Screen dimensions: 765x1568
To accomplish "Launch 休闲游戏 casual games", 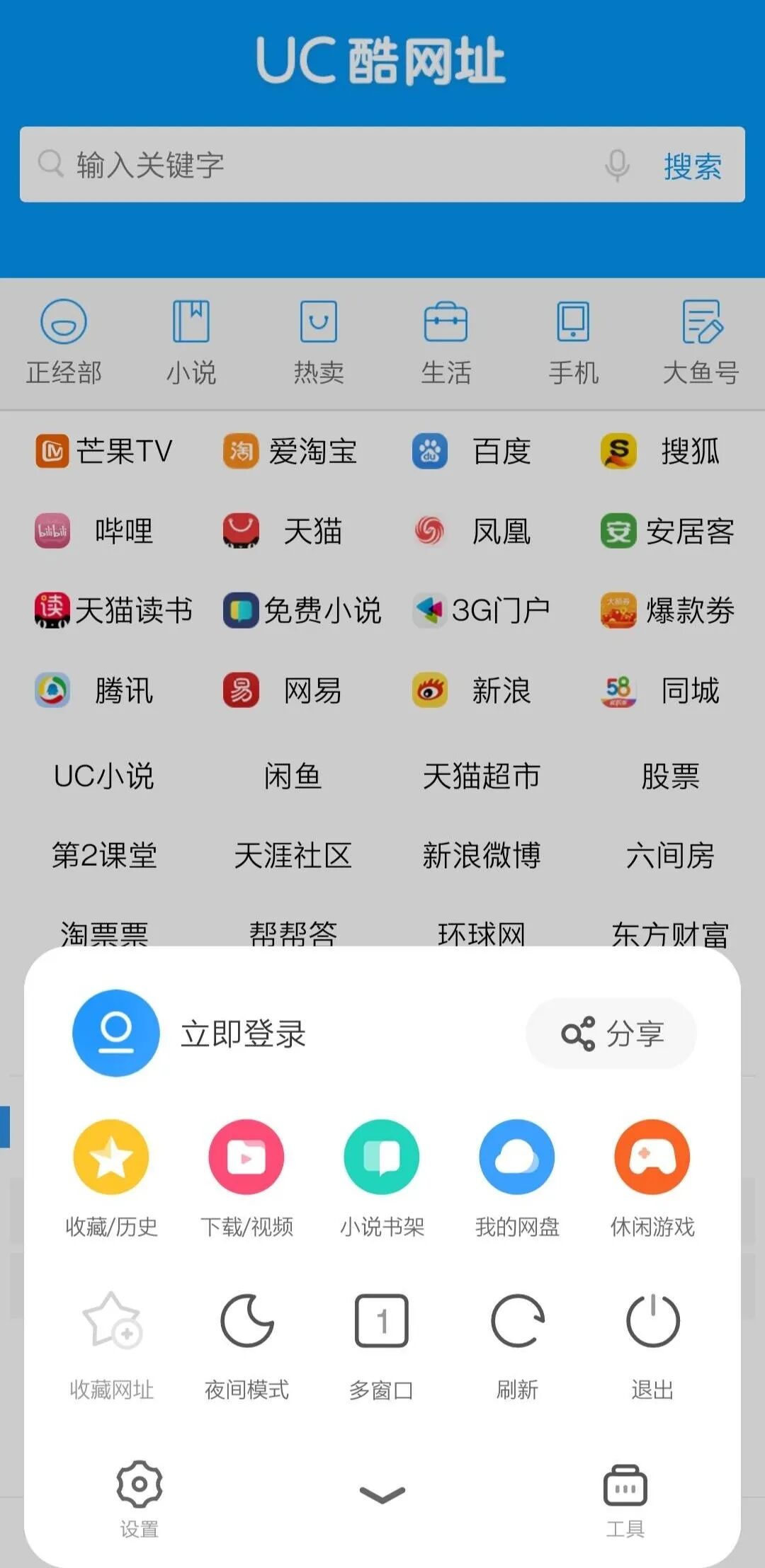I will click(x=652, y=1157).
